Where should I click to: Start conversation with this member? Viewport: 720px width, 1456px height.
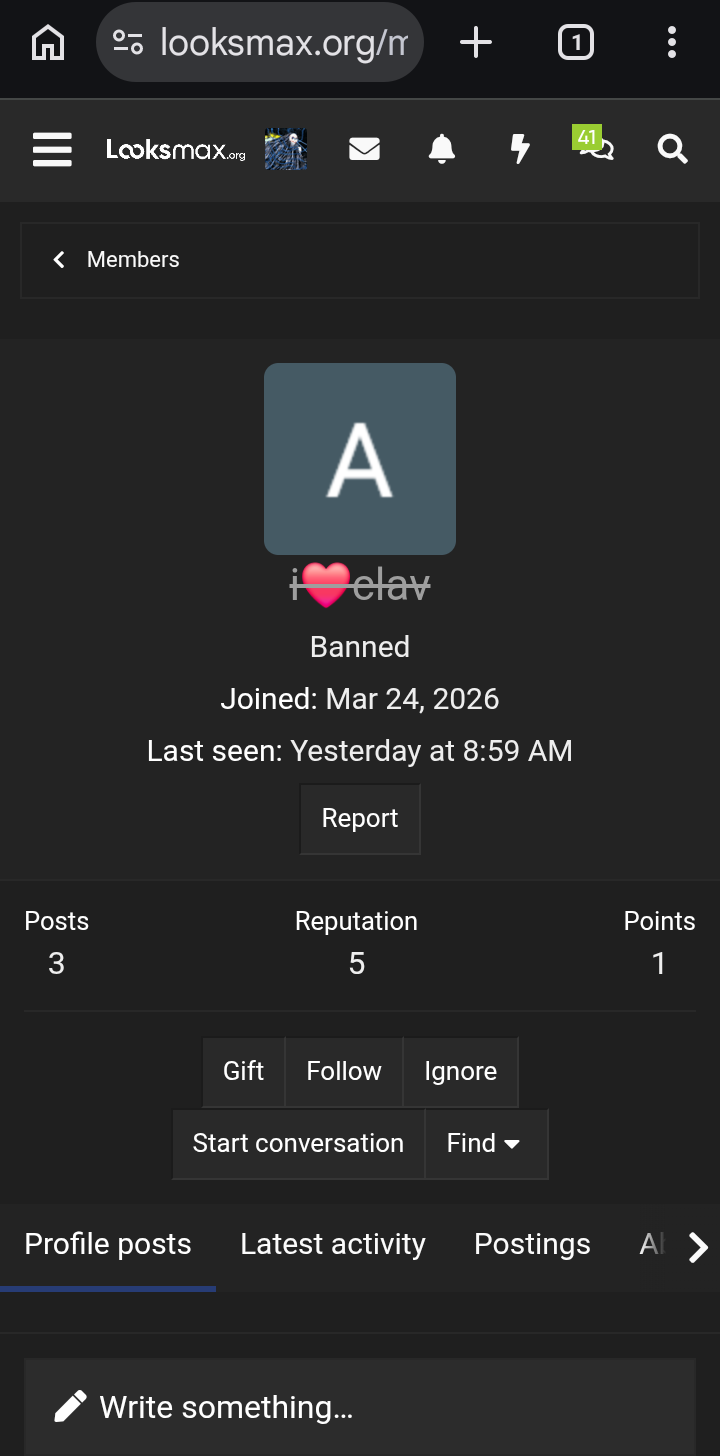[x=298, y=1143]
